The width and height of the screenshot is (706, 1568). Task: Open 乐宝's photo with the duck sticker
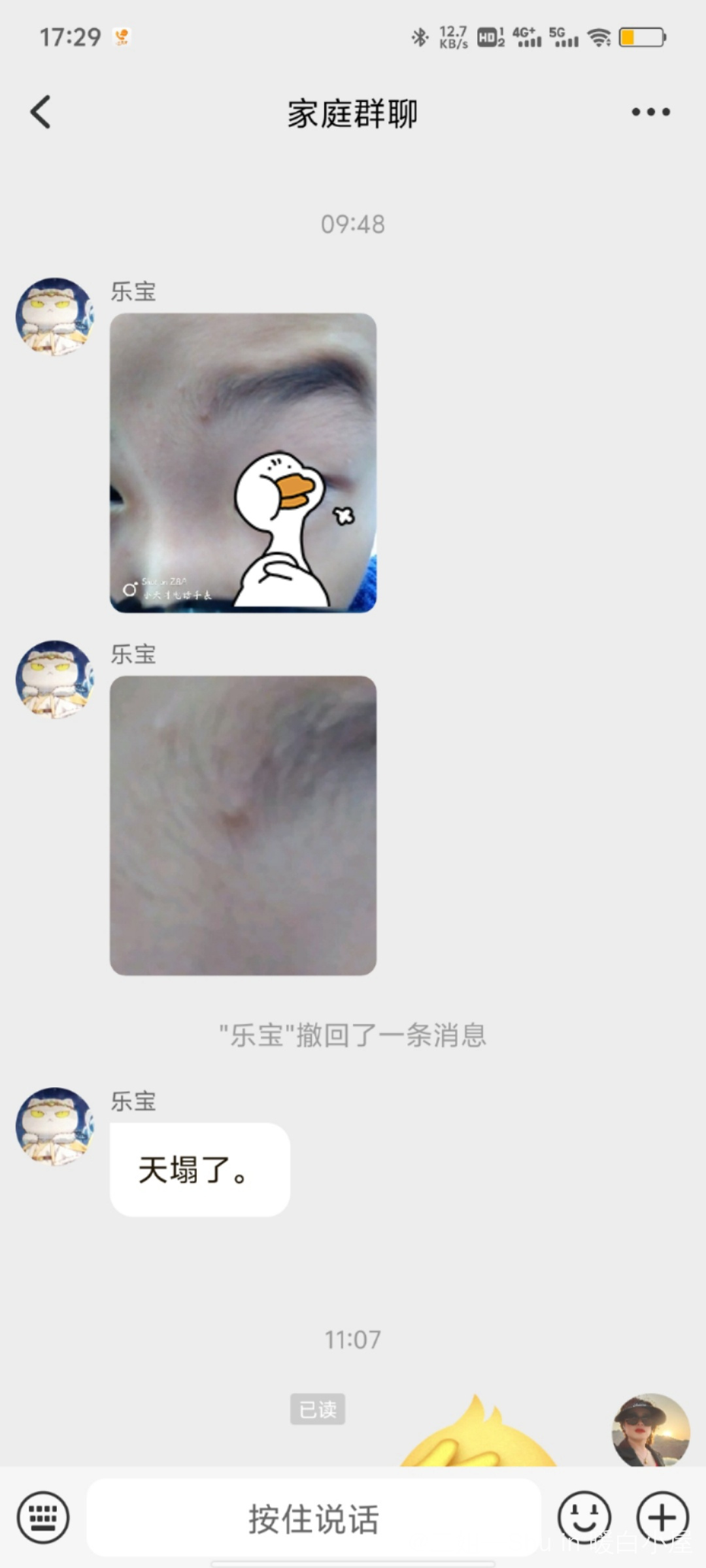coord(243,463)
